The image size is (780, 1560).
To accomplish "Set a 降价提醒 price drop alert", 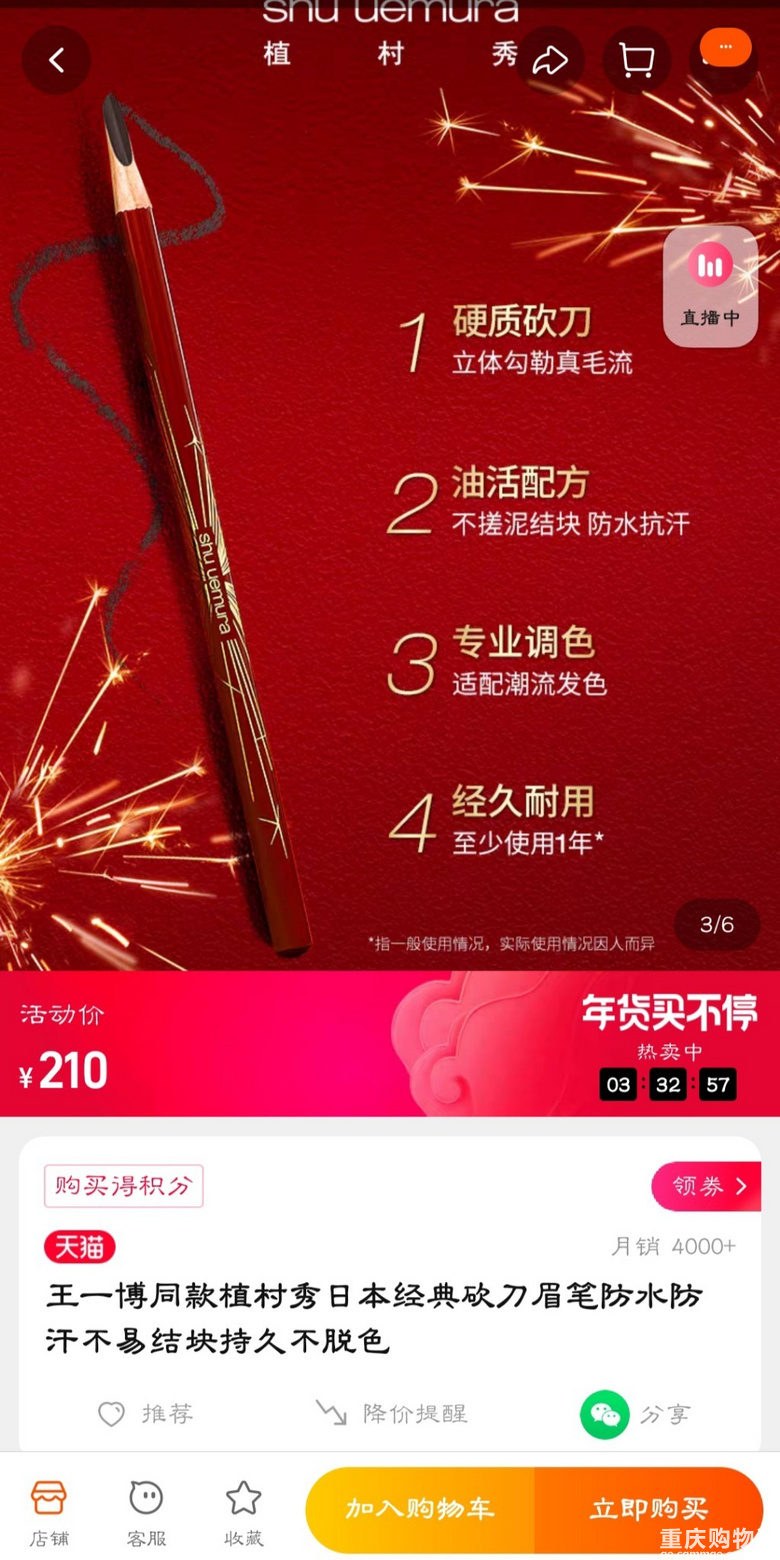I will [x=391, y=1413].
